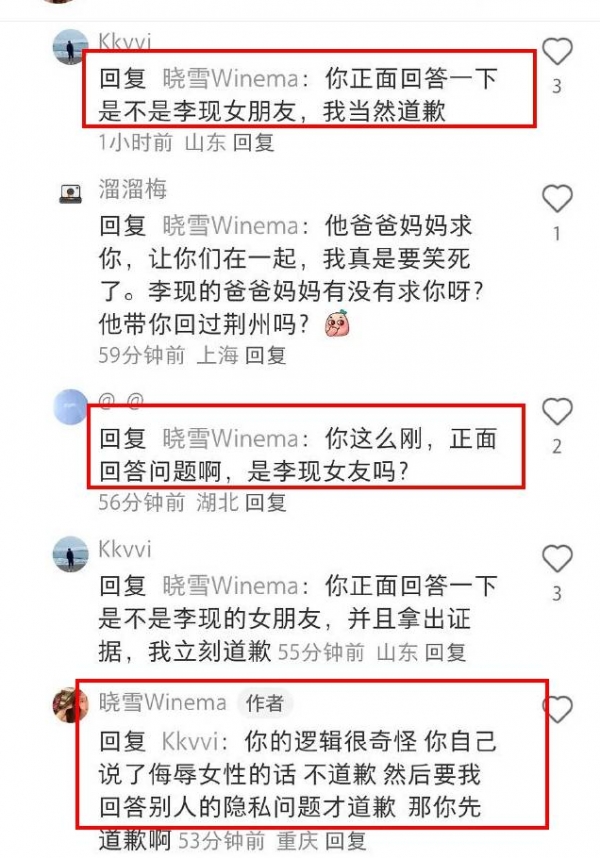Open the 溜溜梅 username link
Image resolution: width=600 pixels, height=858 pixels.
pos(132,189)
